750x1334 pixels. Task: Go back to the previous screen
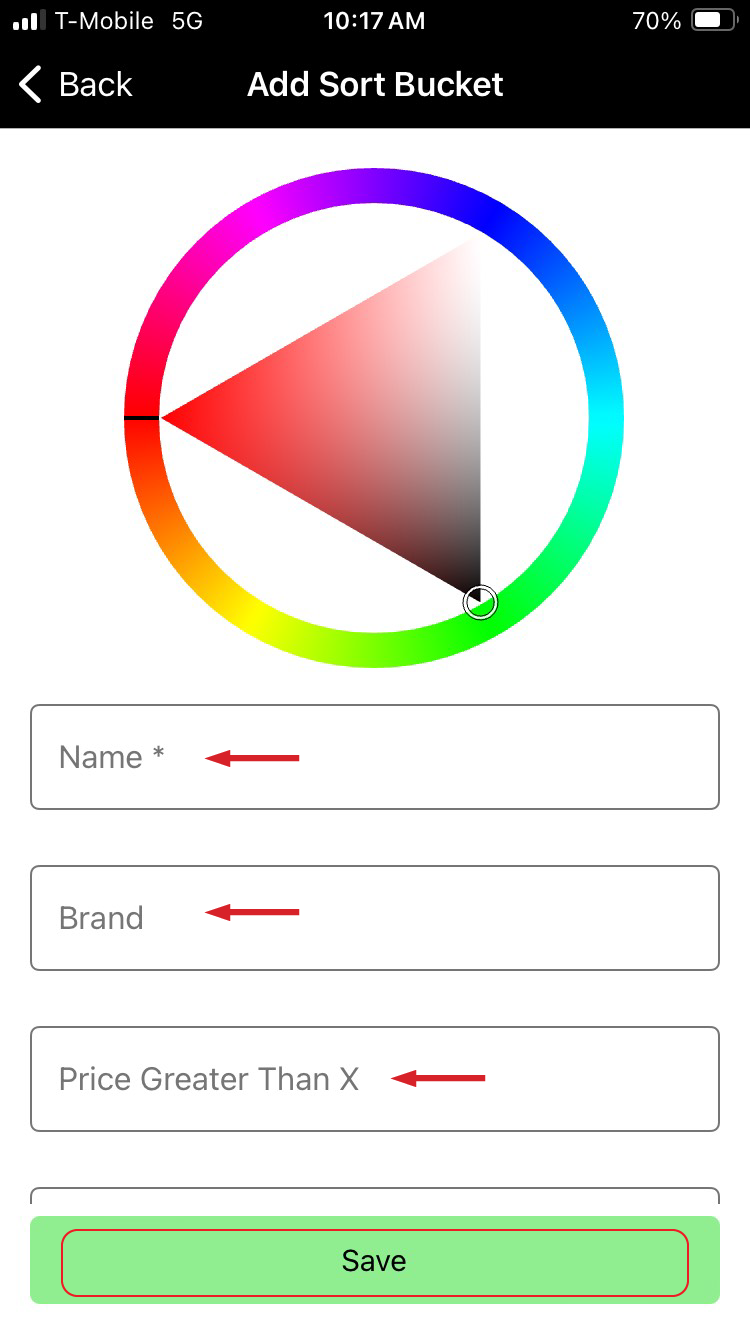[76, 85]
